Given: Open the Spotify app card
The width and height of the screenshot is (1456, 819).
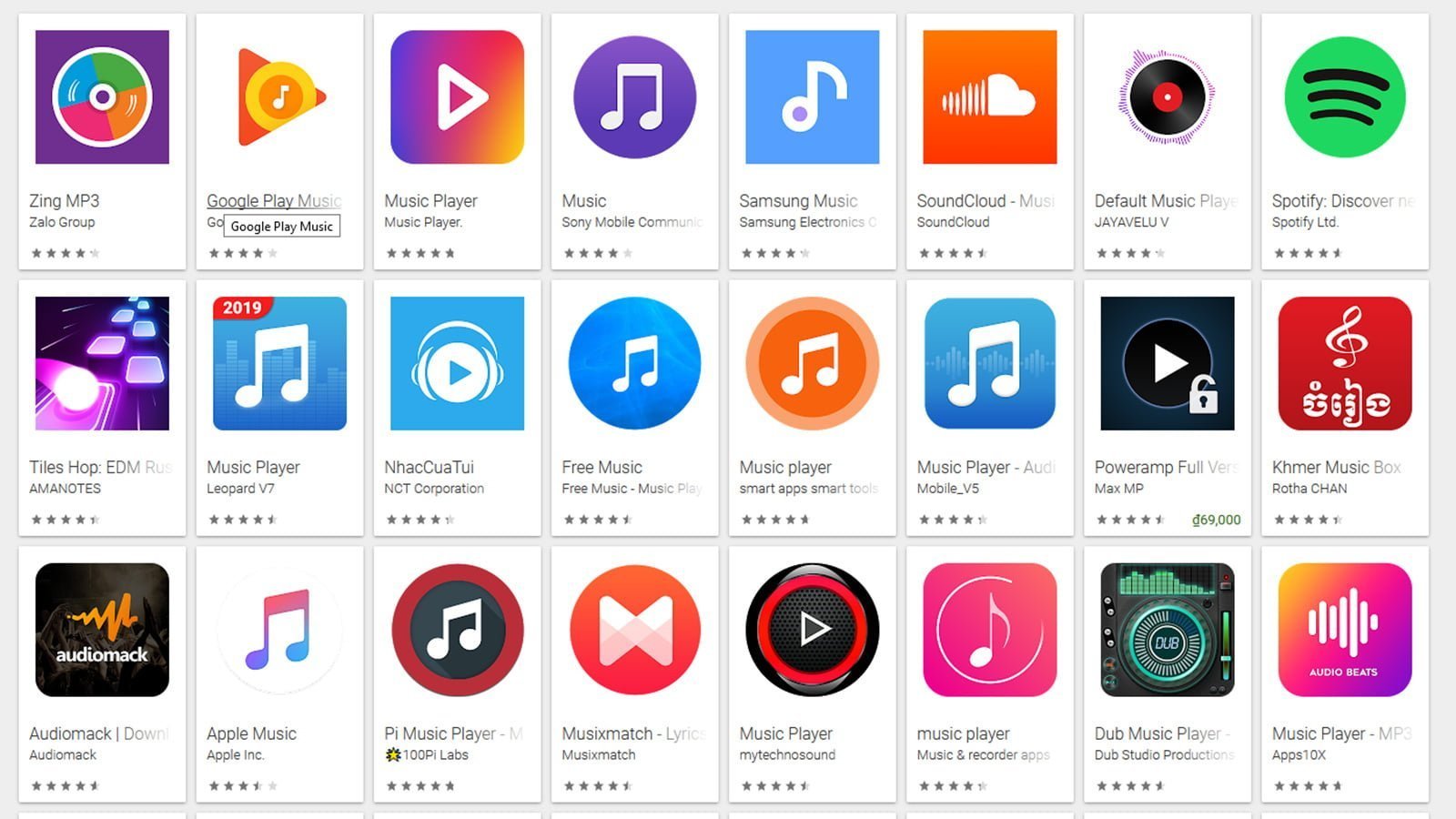Looking at the screenshot, I should tap(1344, 97).
